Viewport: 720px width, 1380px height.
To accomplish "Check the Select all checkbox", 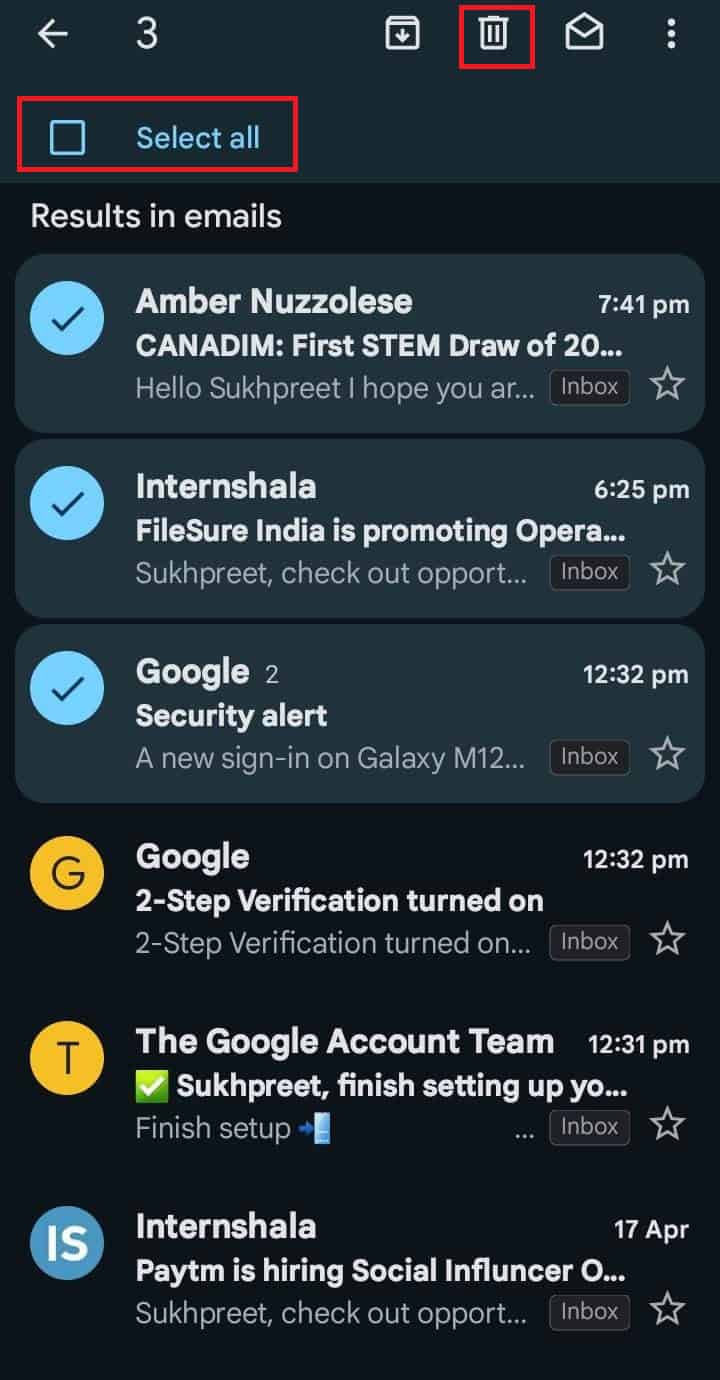I will point(67,137).
